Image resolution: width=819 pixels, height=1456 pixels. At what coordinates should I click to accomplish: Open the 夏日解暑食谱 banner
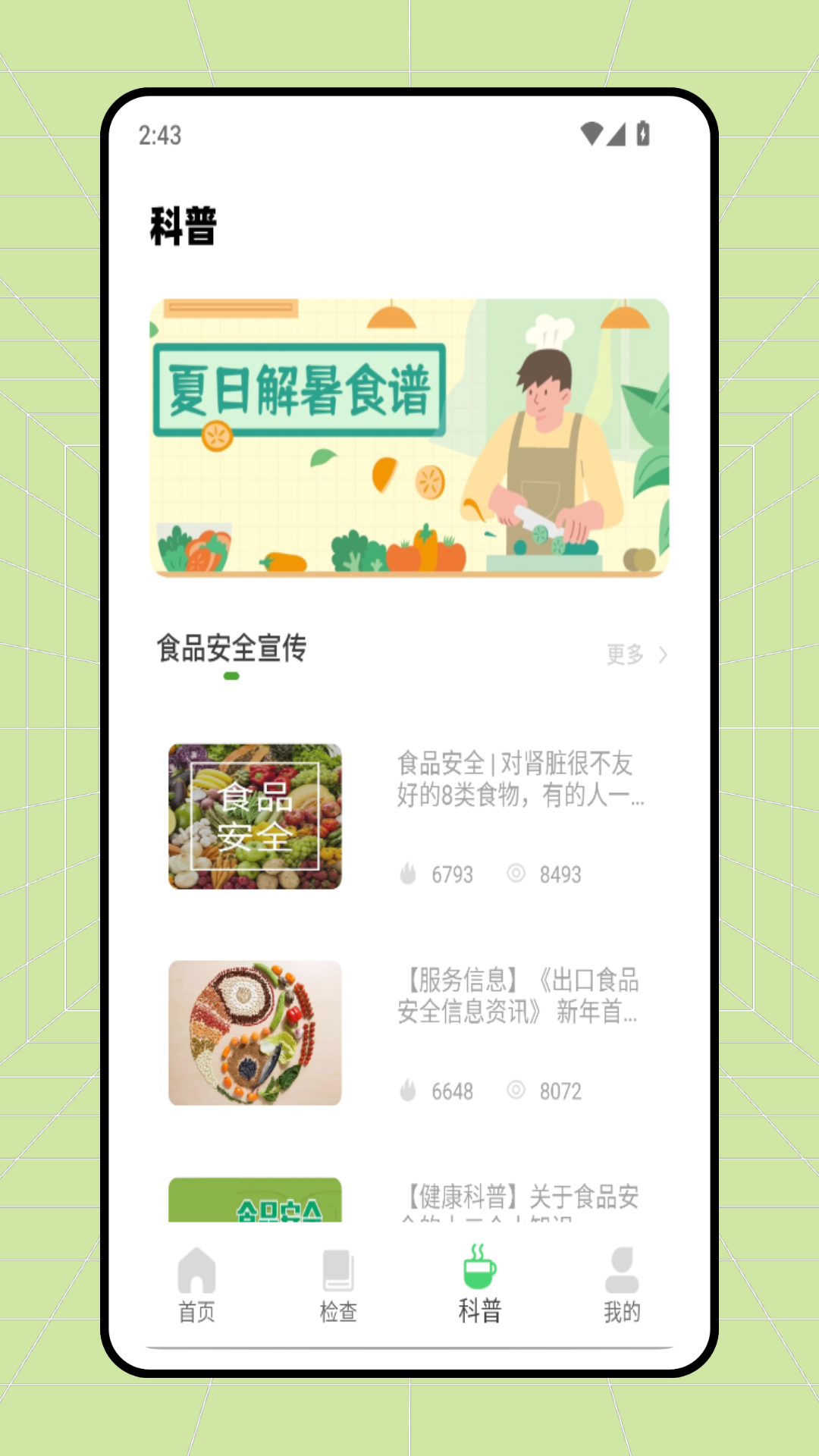pos(409,438)
